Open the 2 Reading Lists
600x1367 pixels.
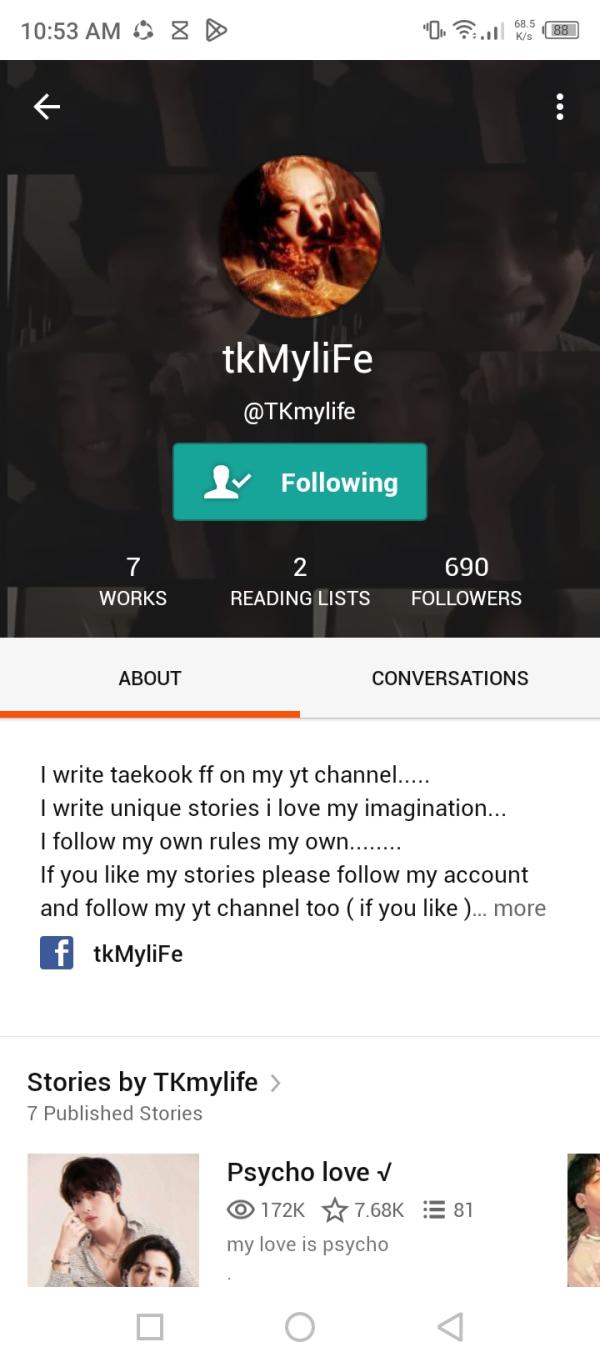(x=299, y=581)
